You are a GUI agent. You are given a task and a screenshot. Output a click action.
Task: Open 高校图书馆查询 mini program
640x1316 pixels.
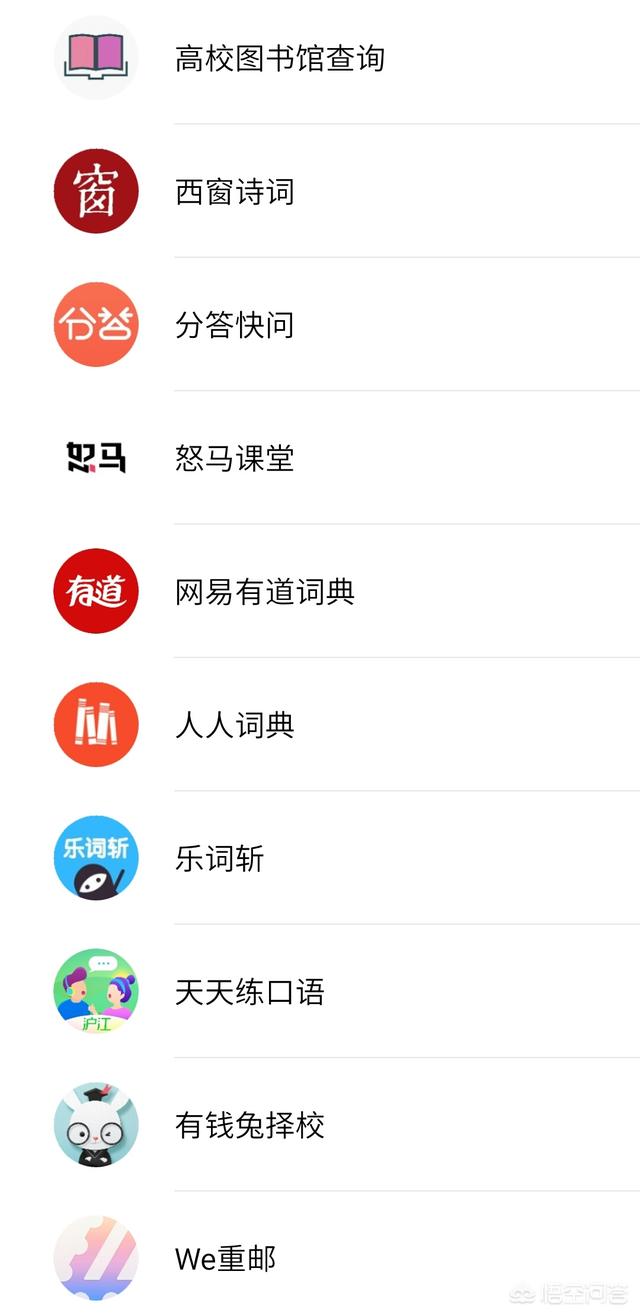320,58
